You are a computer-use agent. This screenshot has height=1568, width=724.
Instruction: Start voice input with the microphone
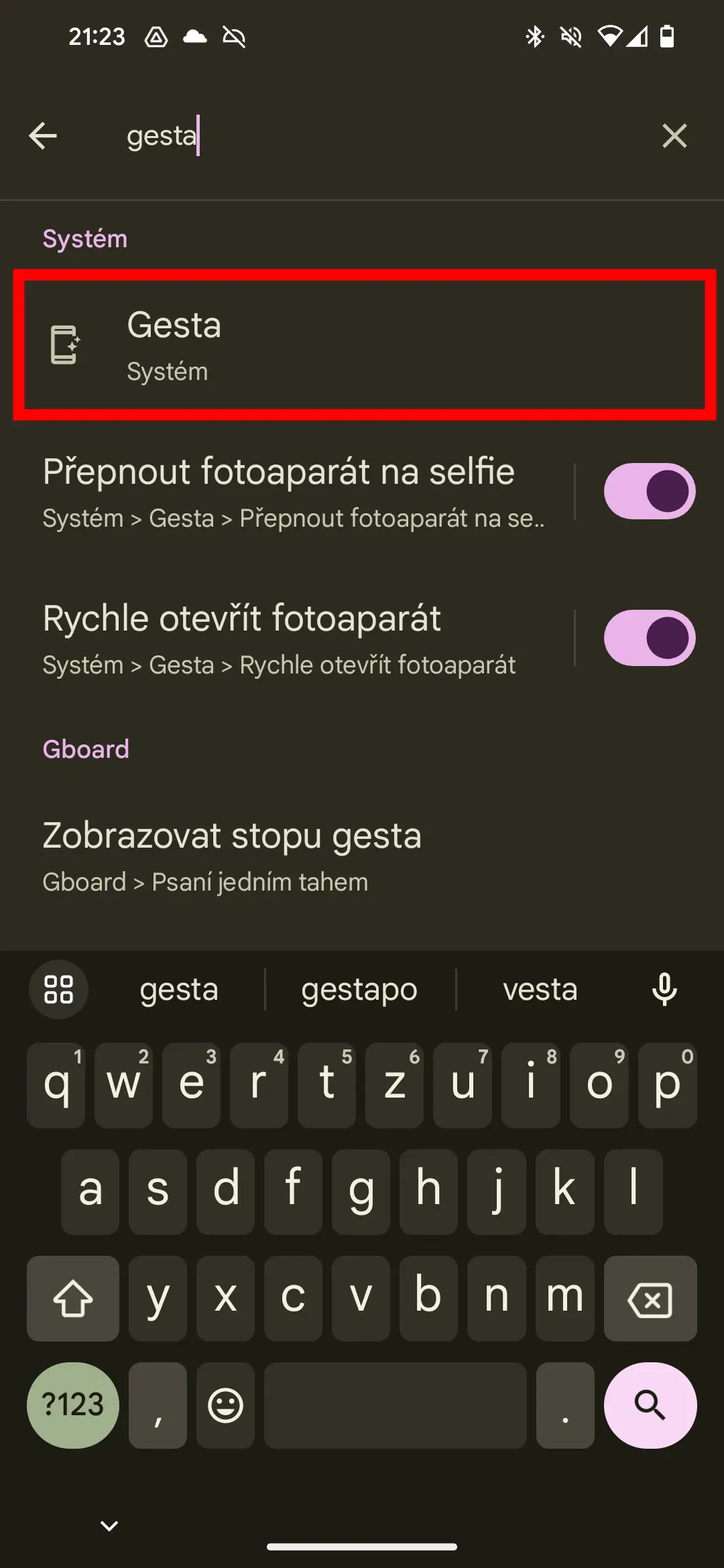(x=664, y=989)
